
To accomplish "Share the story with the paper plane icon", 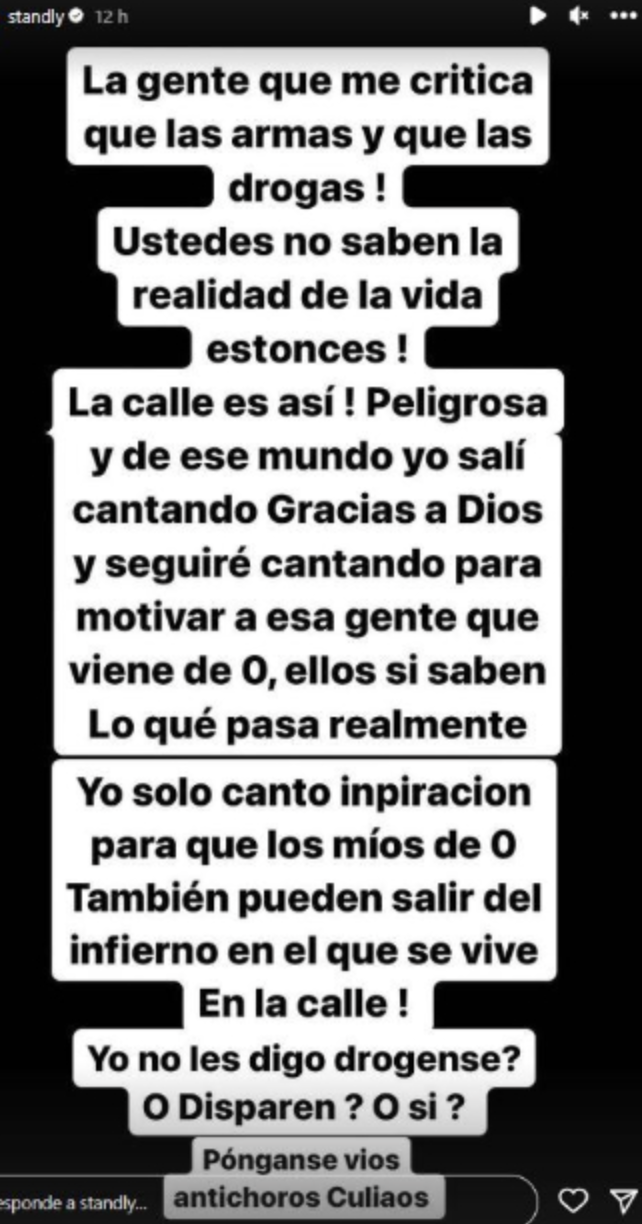I will point(622,1198).
